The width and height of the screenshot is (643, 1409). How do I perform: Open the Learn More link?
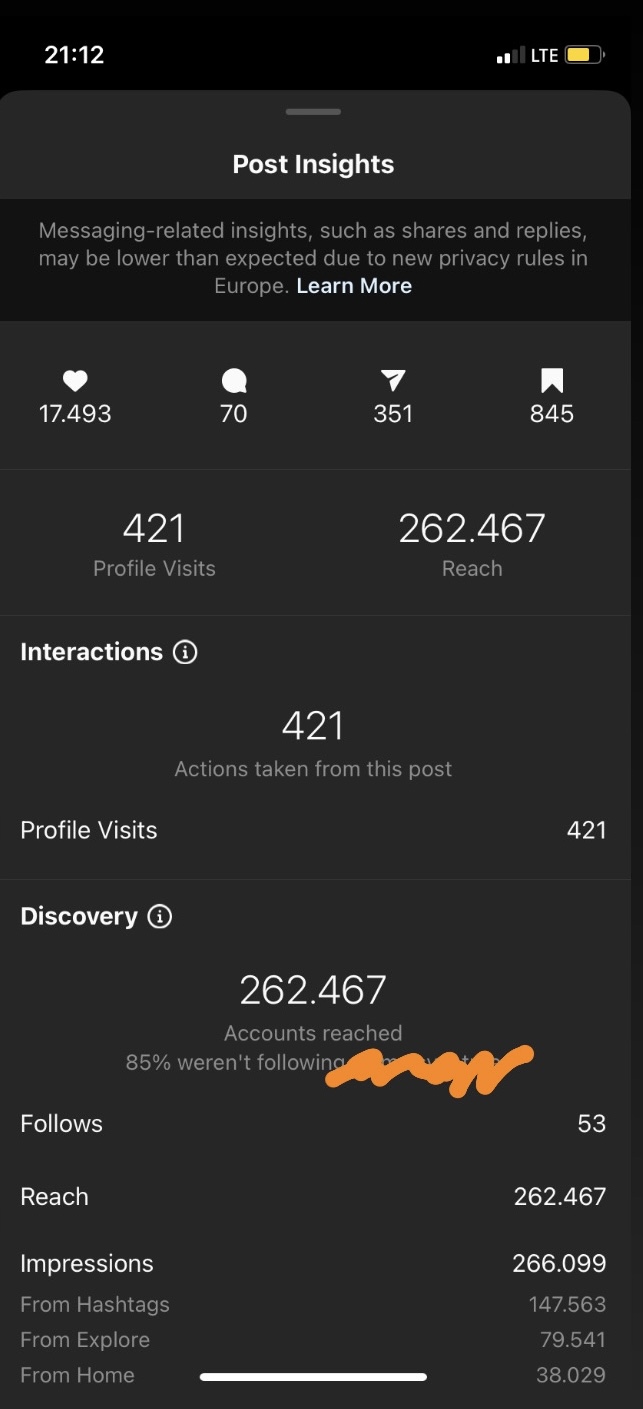pyautogui.click(x=354, y=286)
